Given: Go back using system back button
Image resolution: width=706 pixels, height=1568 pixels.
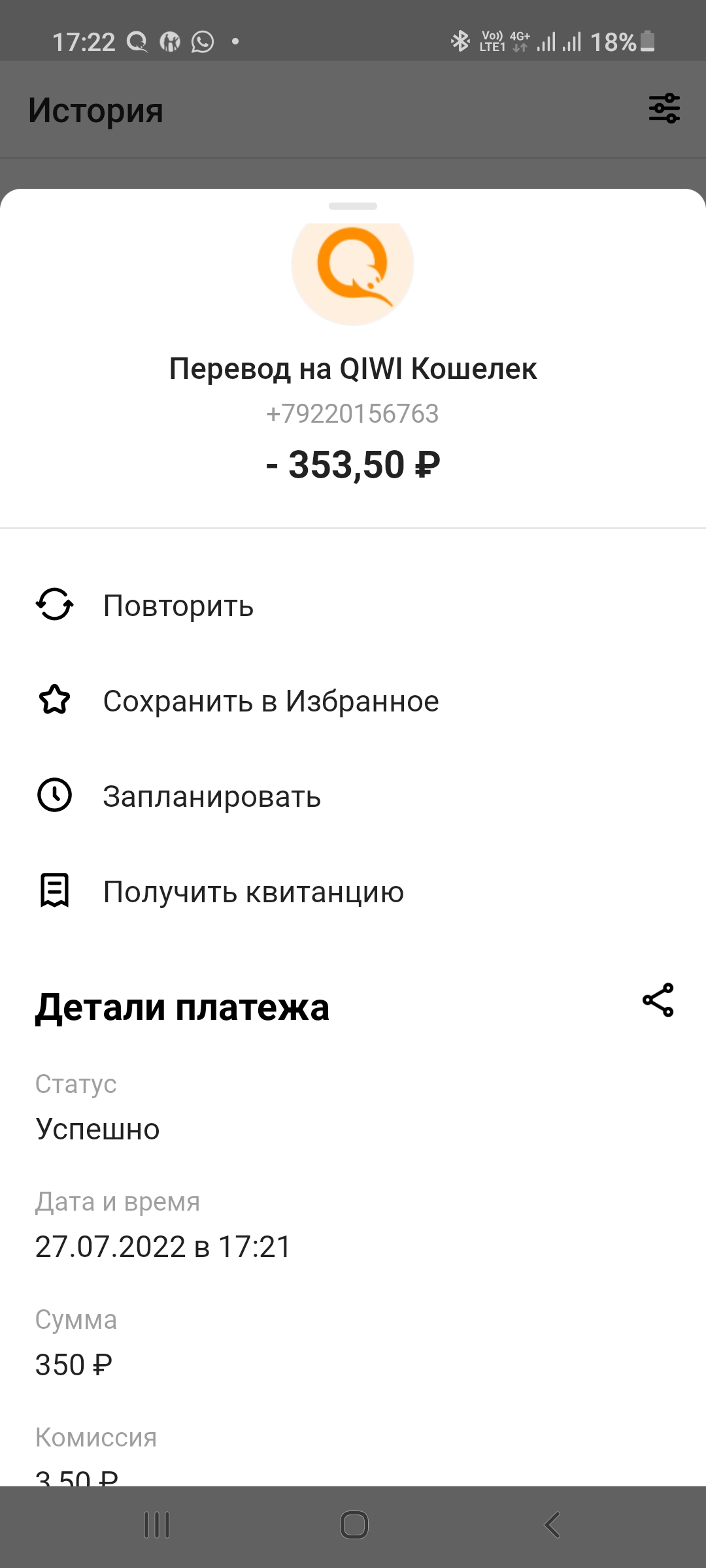Looking at the screenshot, I should coord(552,1526).
